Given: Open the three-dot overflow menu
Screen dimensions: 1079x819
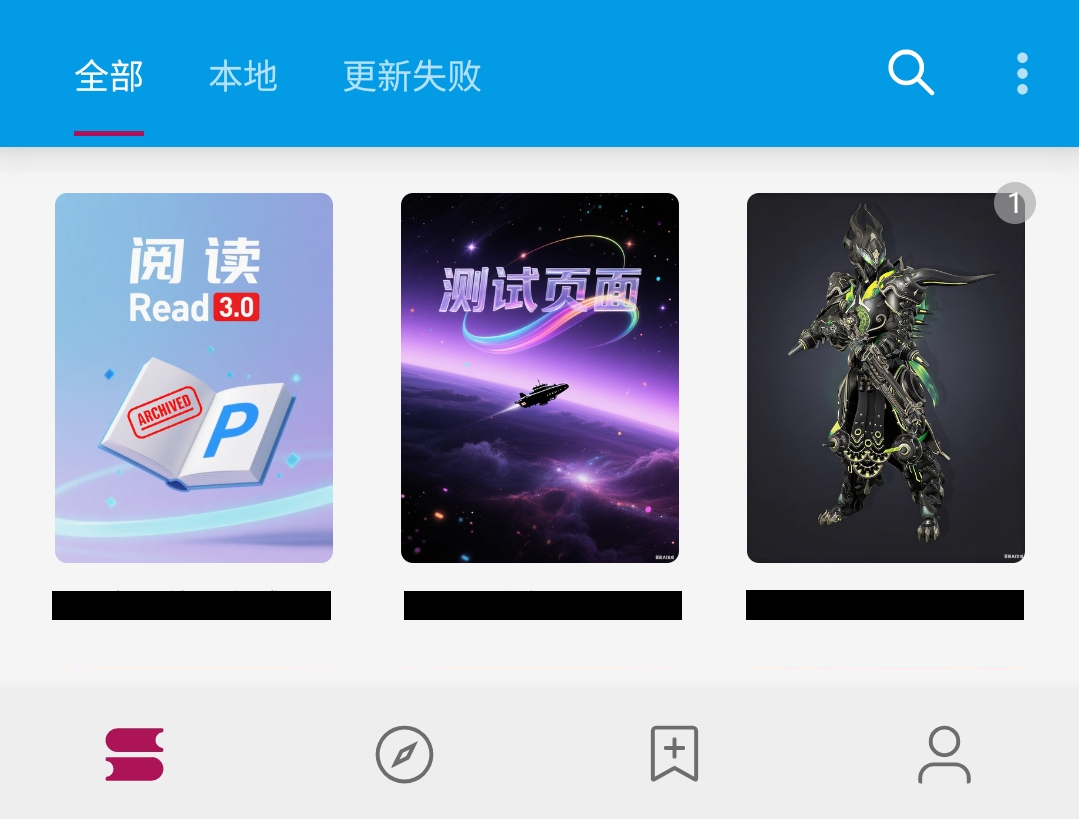Looking at the screenshot, I should 1021,74.
